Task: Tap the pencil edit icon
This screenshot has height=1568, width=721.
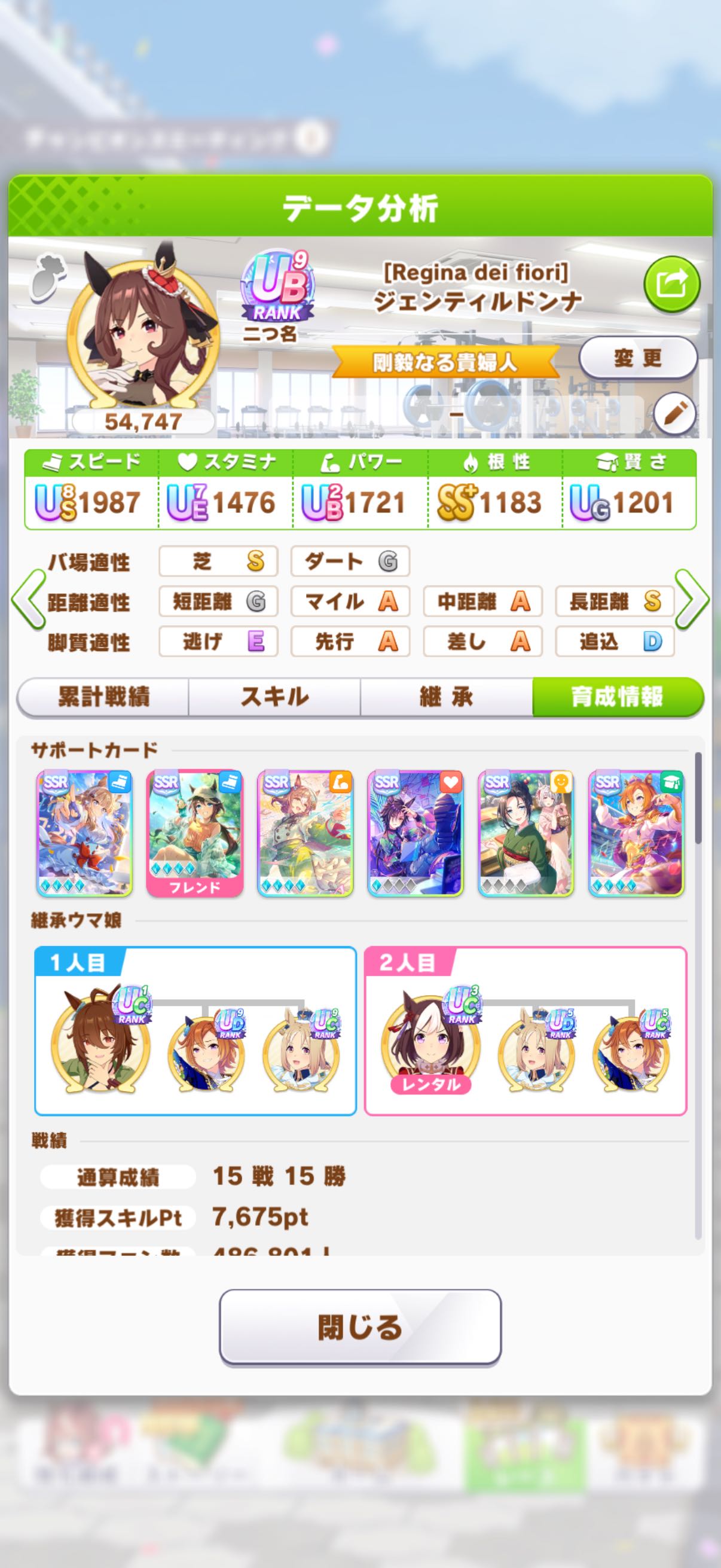Action: (675, 414)
